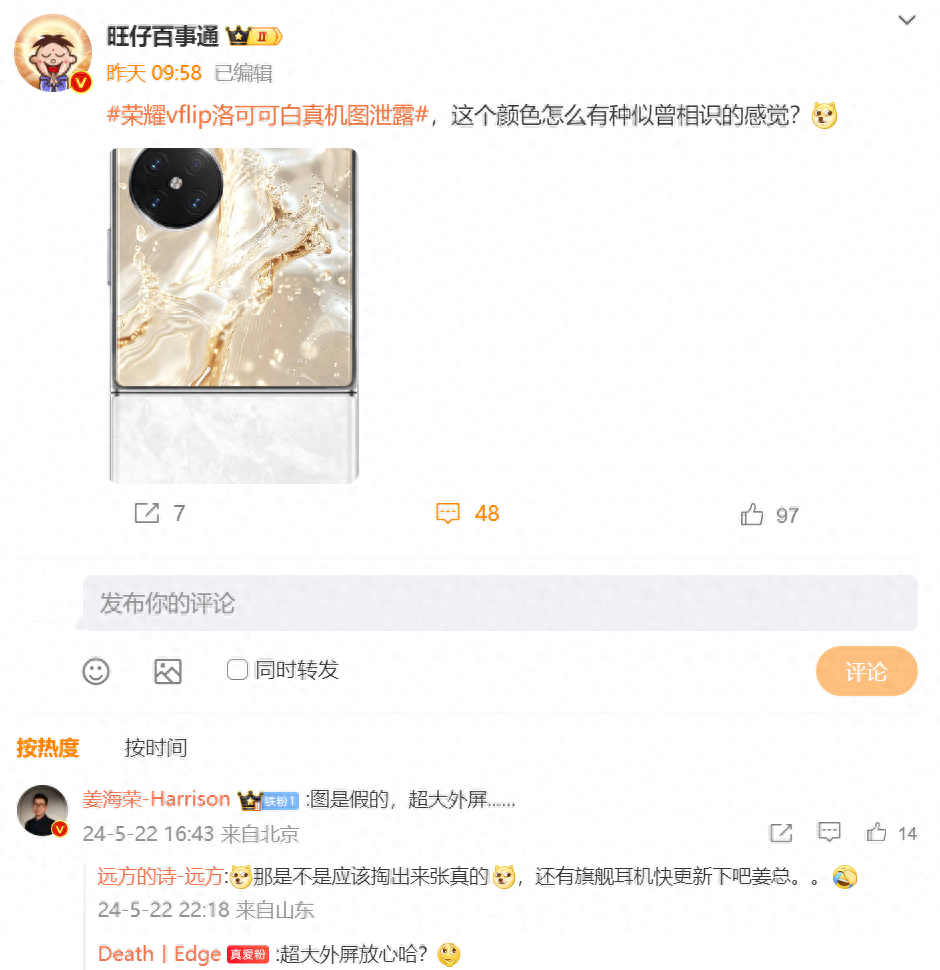Share 姜海荣-Harrison's comment
The height and width of the screenshot is (970, 940).
[781, 832]
